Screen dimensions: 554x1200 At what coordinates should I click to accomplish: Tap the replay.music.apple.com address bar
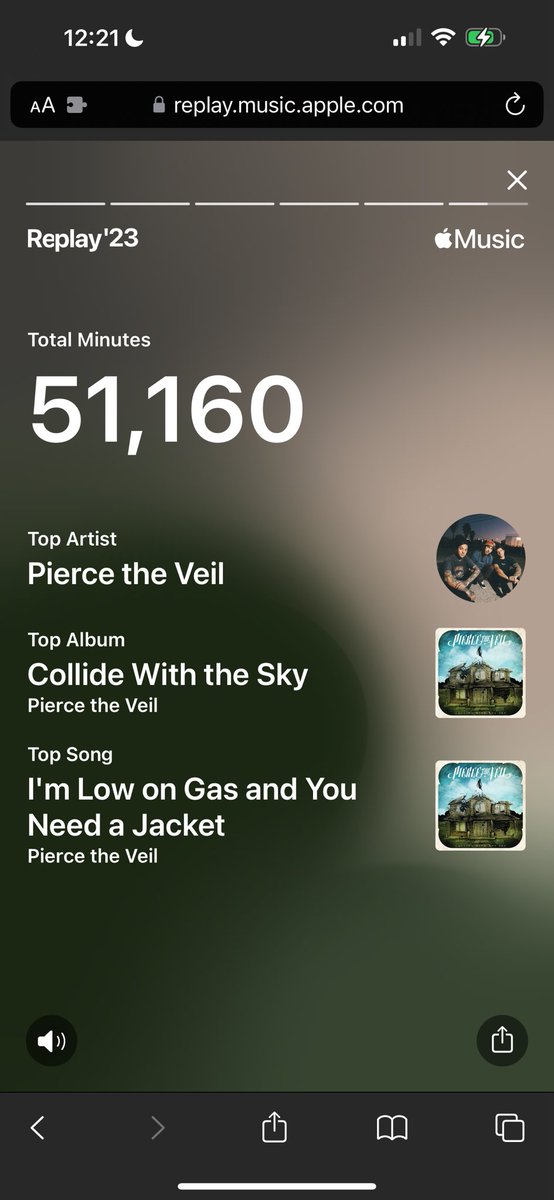[277, 105]
